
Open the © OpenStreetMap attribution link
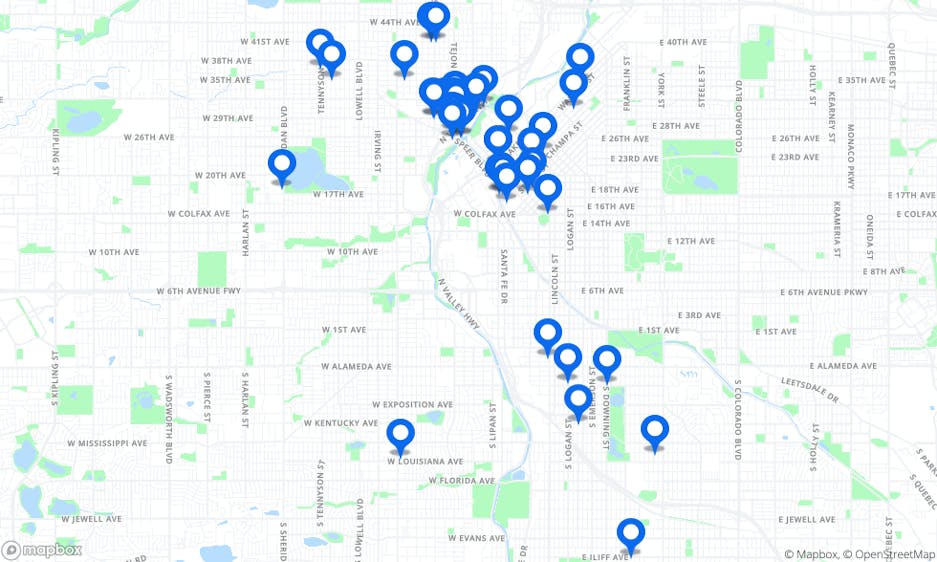(x=889, y=554)
